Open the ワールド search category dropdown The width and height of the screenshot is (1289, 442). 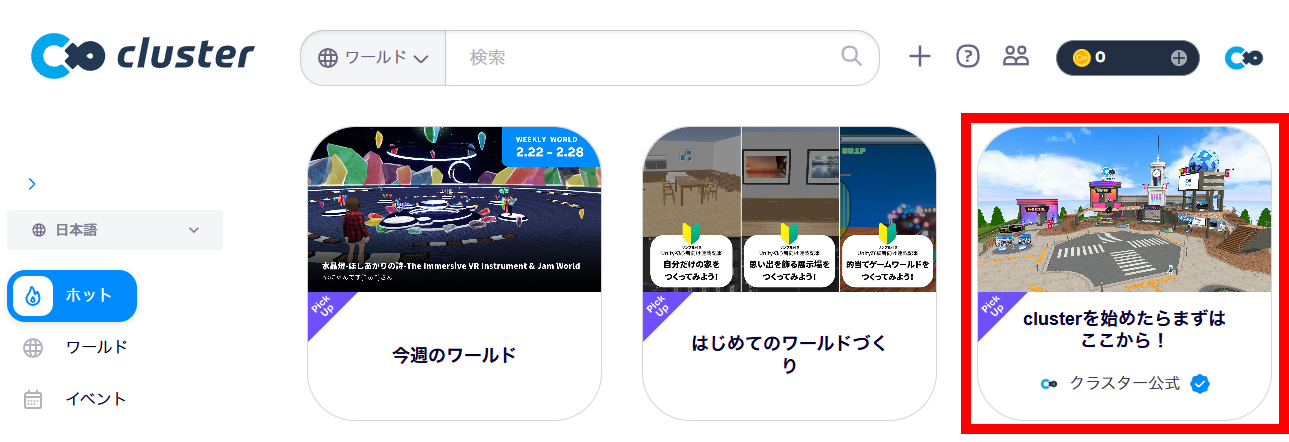click(373, 58)
